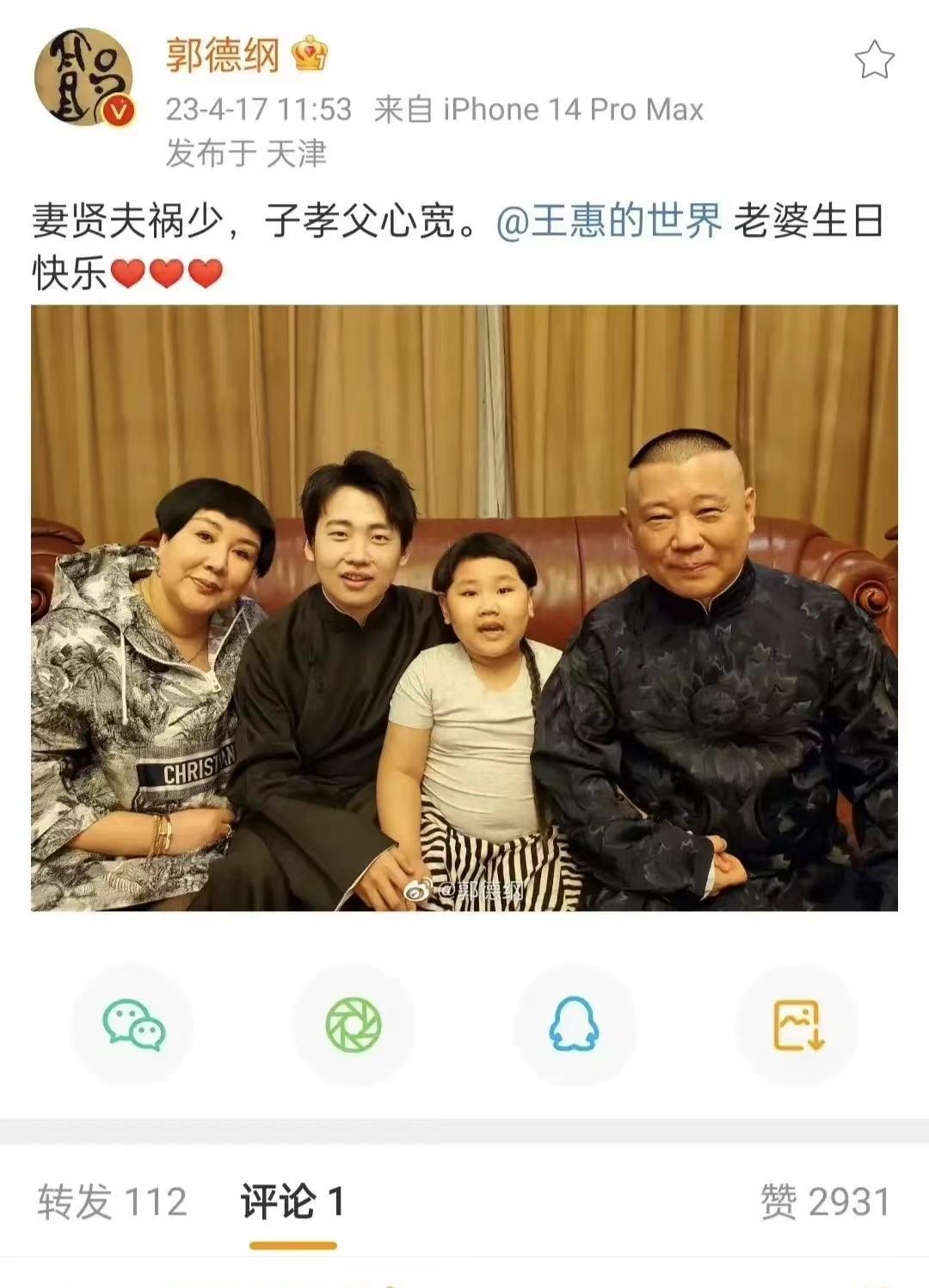Share the post to QQ

574,1025
